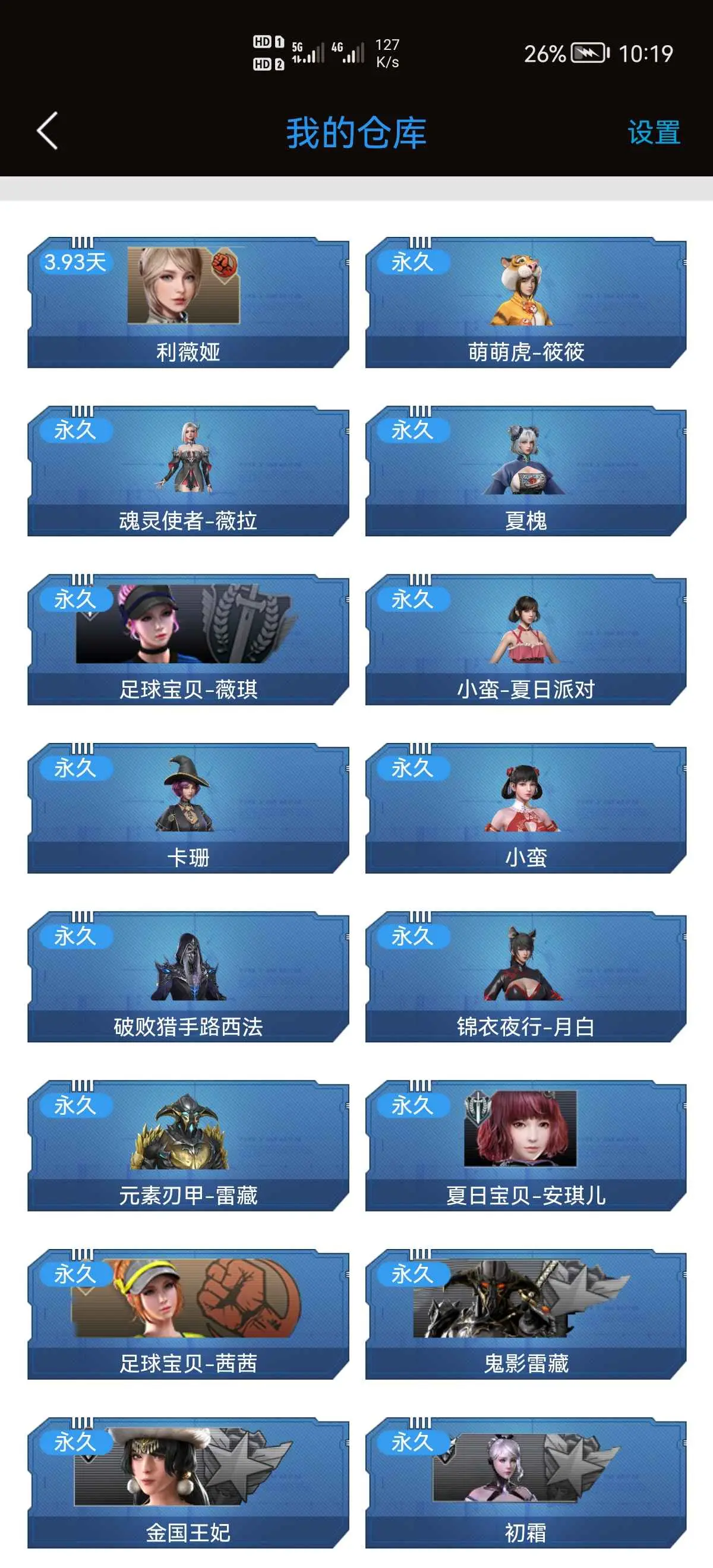Choose the 破败猎手路西法 card
The height and width of the screenshot is (1568, 713).
click(188, 977)
